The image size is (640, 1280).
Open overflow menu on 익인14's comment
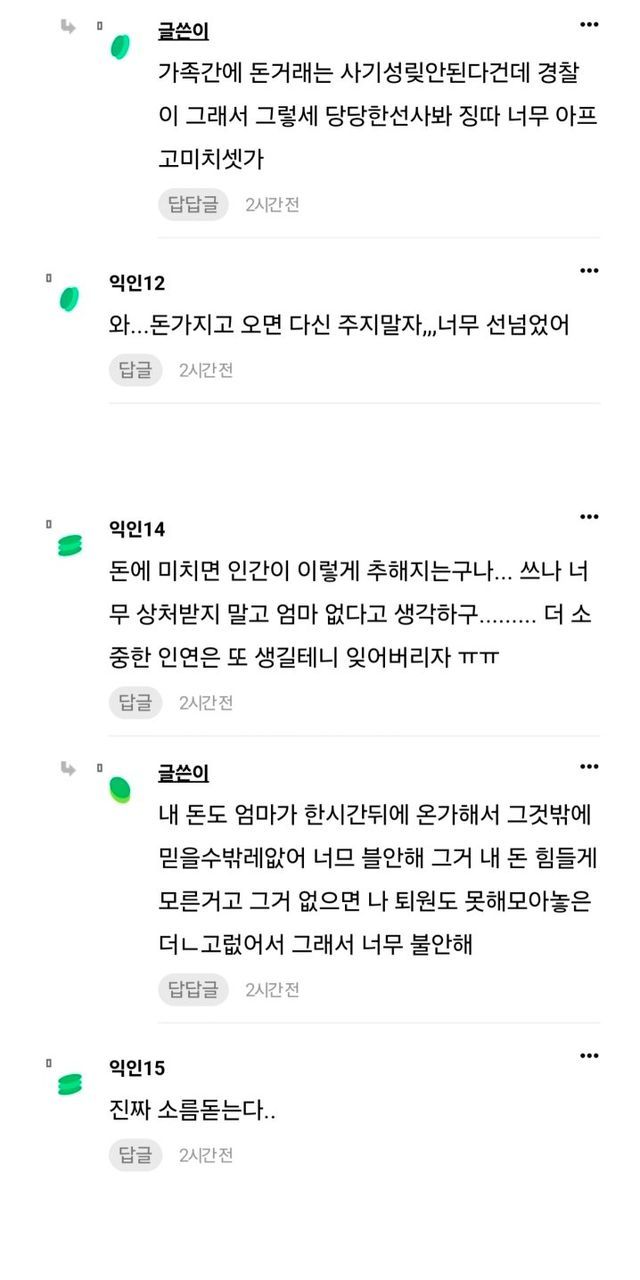point(589,517)
